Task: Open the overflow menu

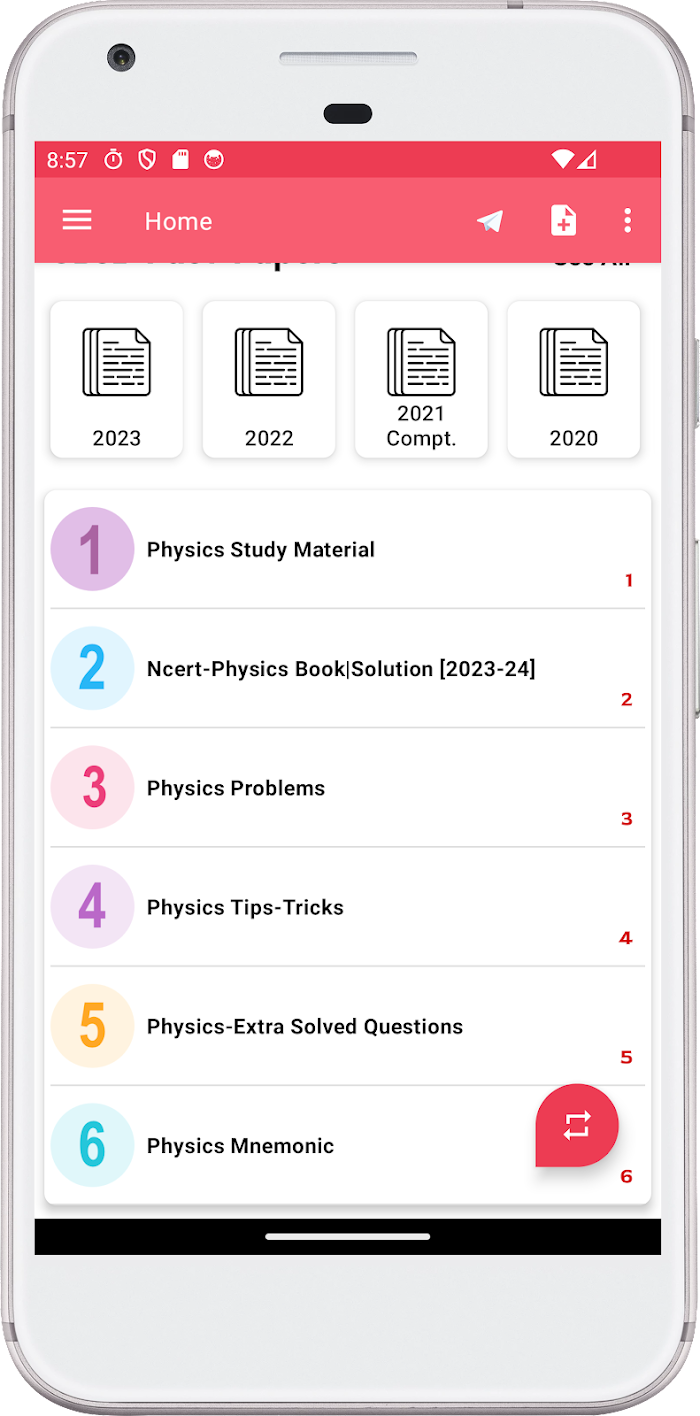Action: 627,221
